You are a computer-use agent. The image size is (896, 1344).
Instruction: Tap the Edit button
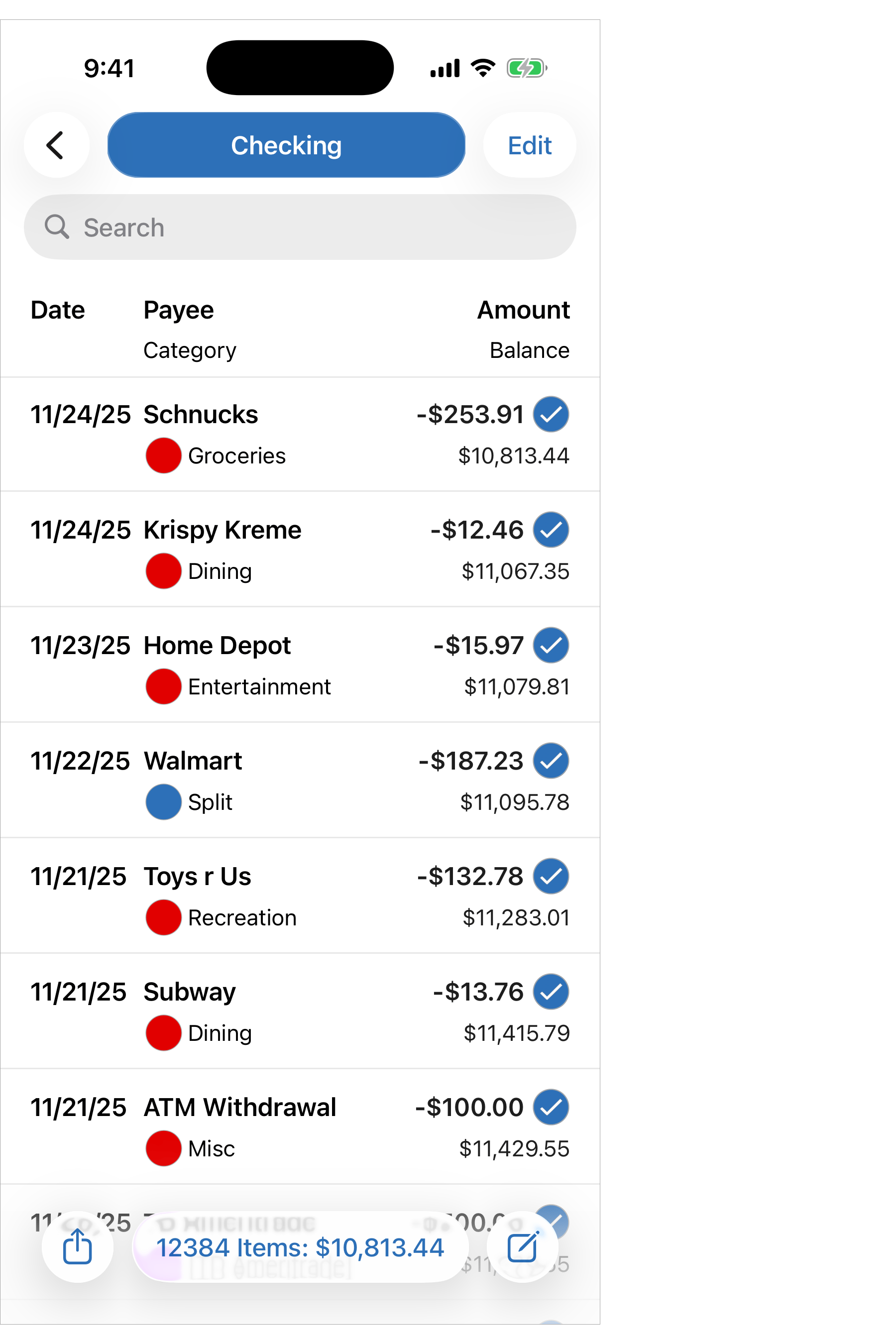tap(529, 145)
